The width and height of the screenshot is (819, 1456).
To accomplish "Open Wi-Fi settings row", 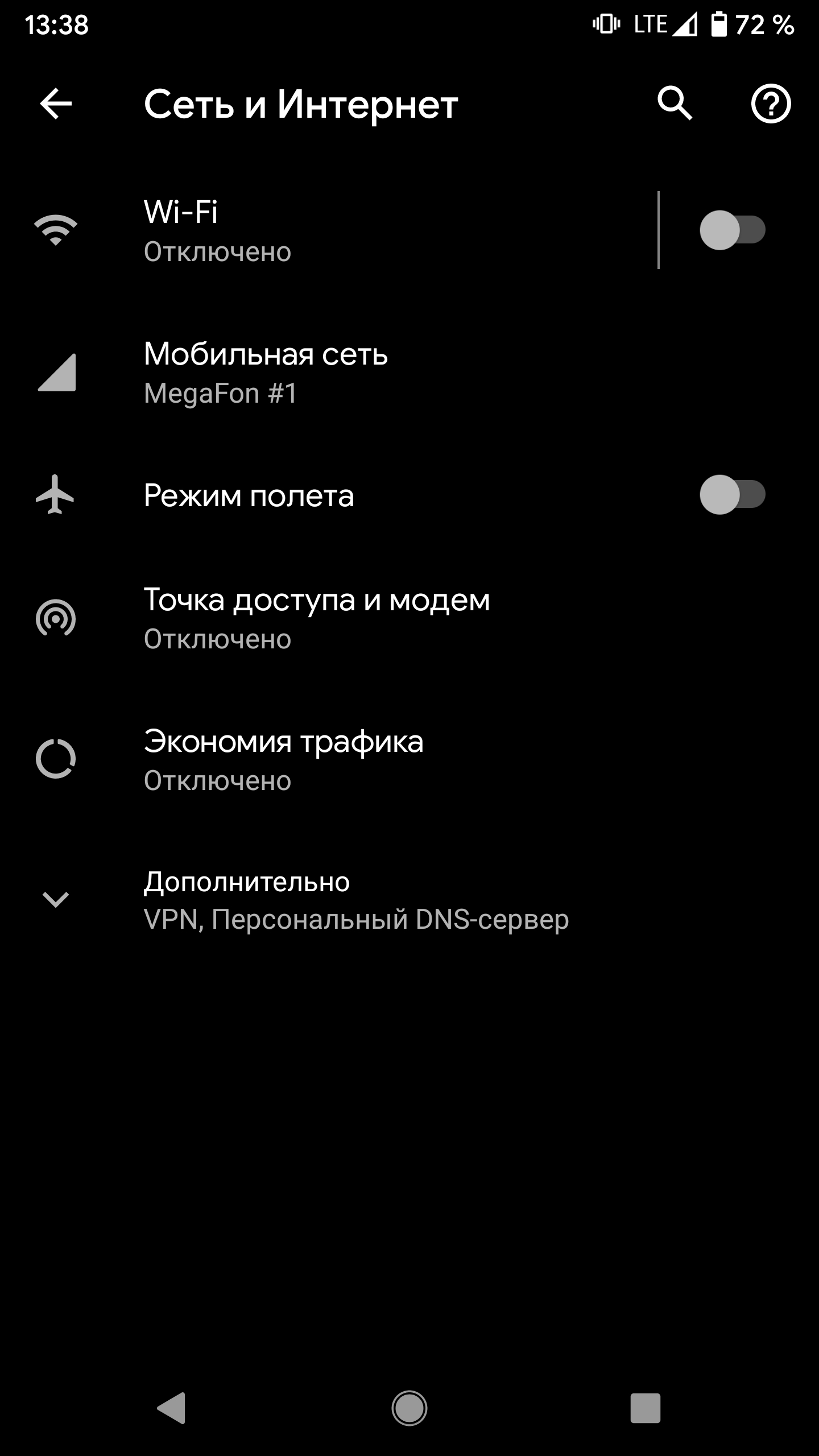I will [x=341, y=230].
